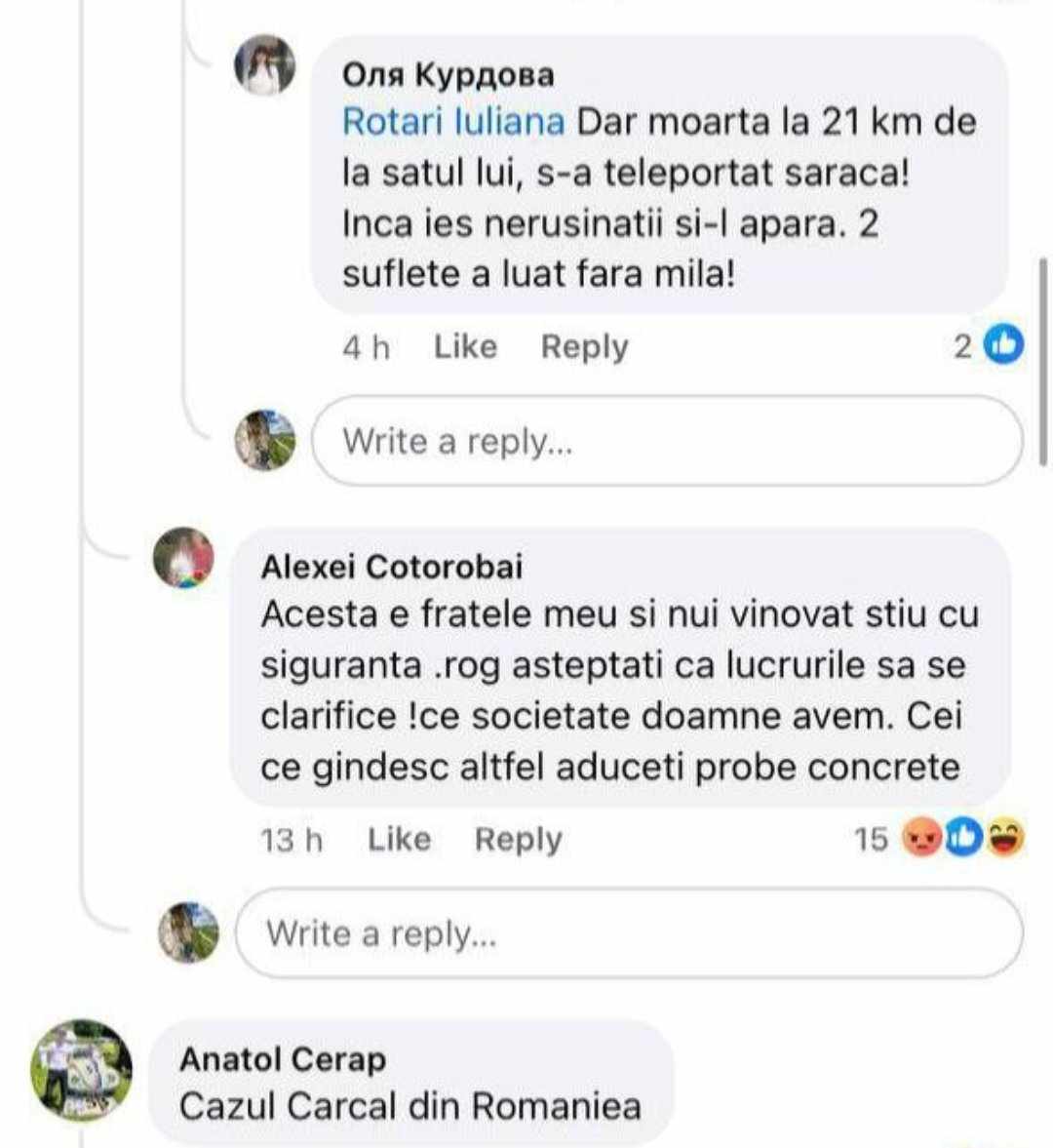The height and width of the screenshot is (1148, 1053).
Task: Reply to Оля Курдова's comment
Action: click(584, 346)
